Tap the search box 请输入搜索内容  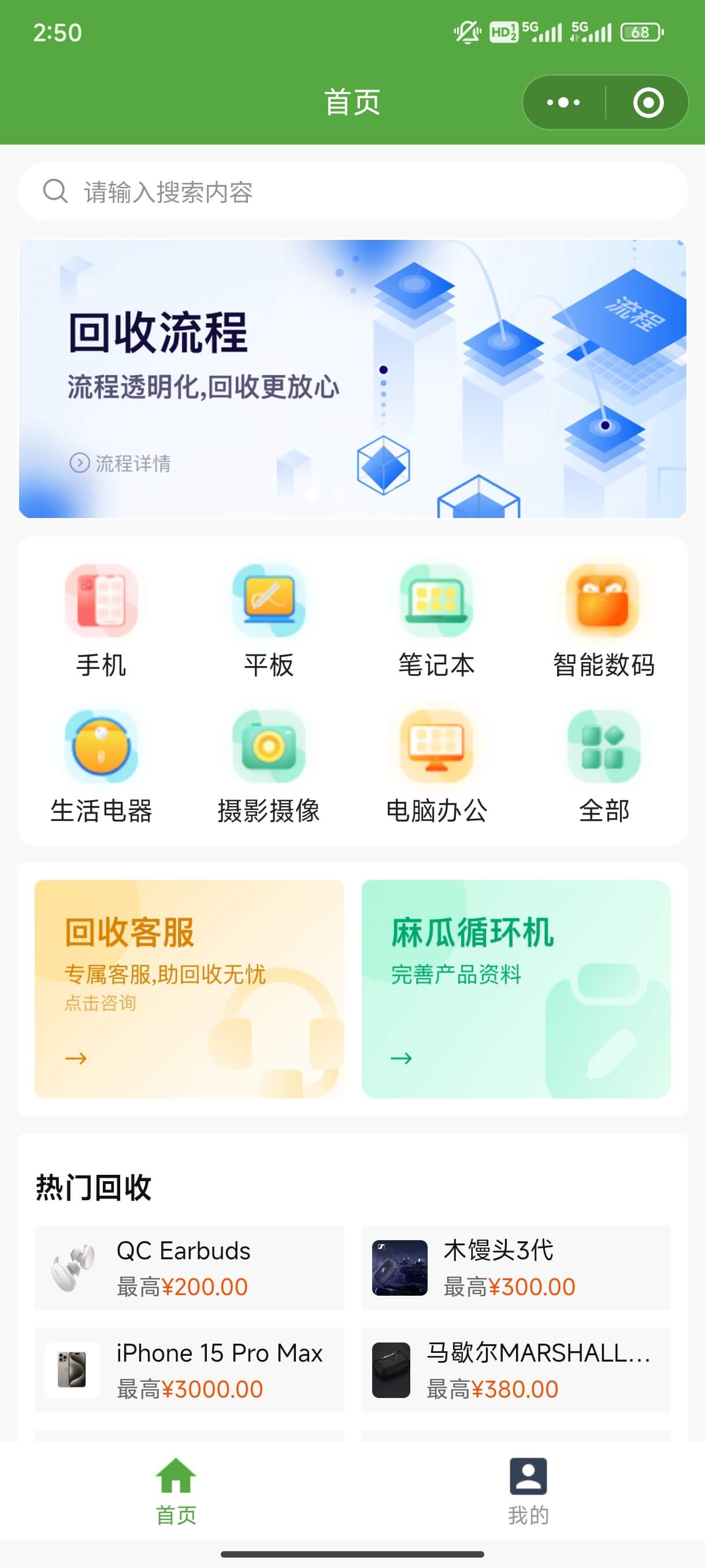point(352,192)
